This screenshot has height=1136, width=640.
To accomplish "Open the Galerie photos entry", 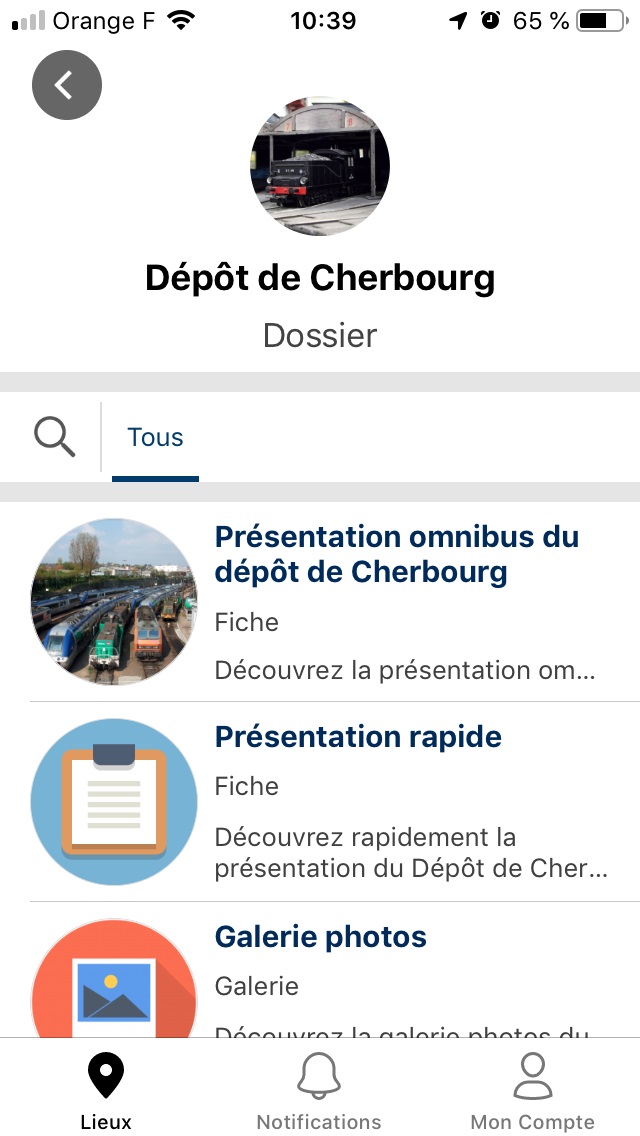I will tap(320, 937).
